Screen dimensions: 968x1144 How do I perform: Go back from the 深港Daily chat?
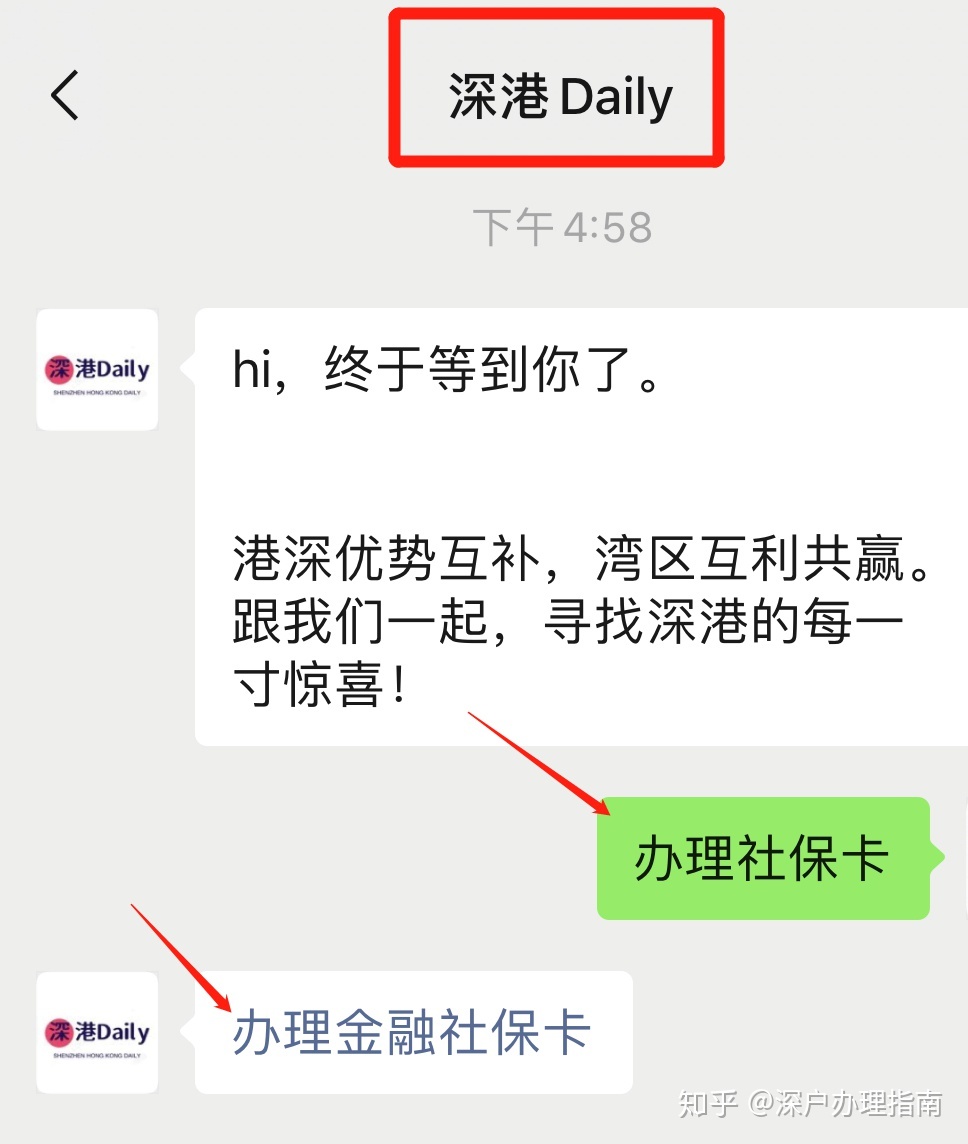click(65, 96)
